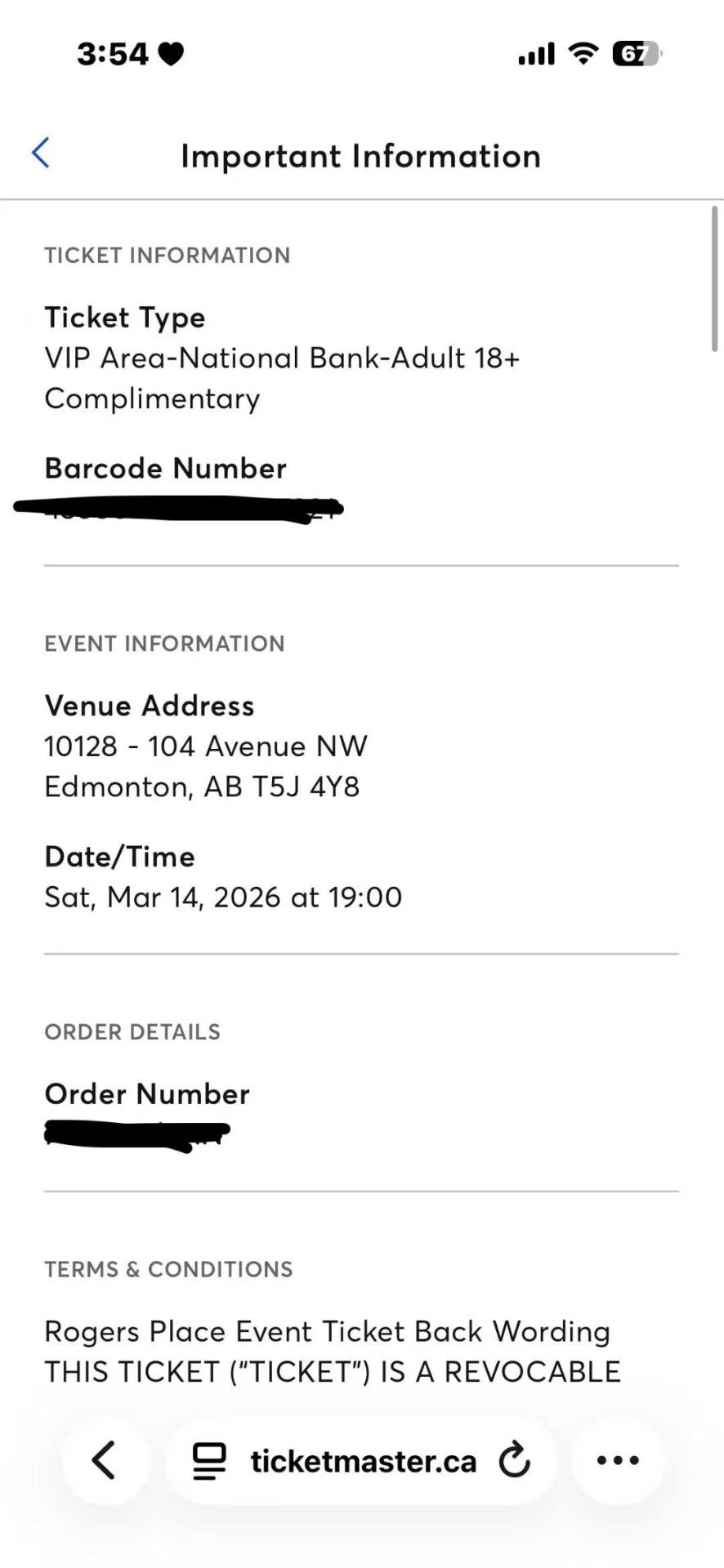Image resolution: width=724 pixels, height=1568 pixels.
Task: Open the page settings icon beside ticketmaster.ca
Action: (209, 1461)
